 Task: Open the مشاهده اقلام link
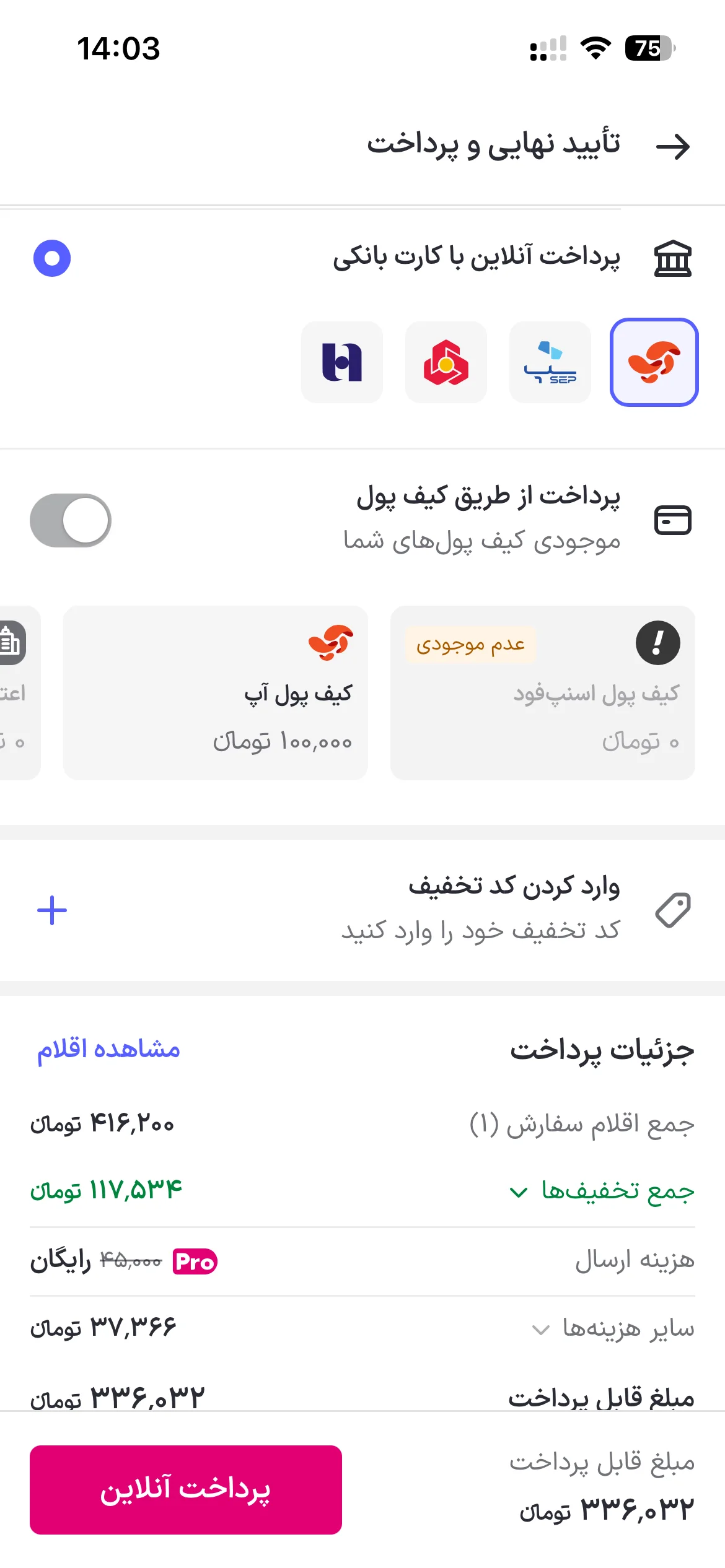[108, 1050]
